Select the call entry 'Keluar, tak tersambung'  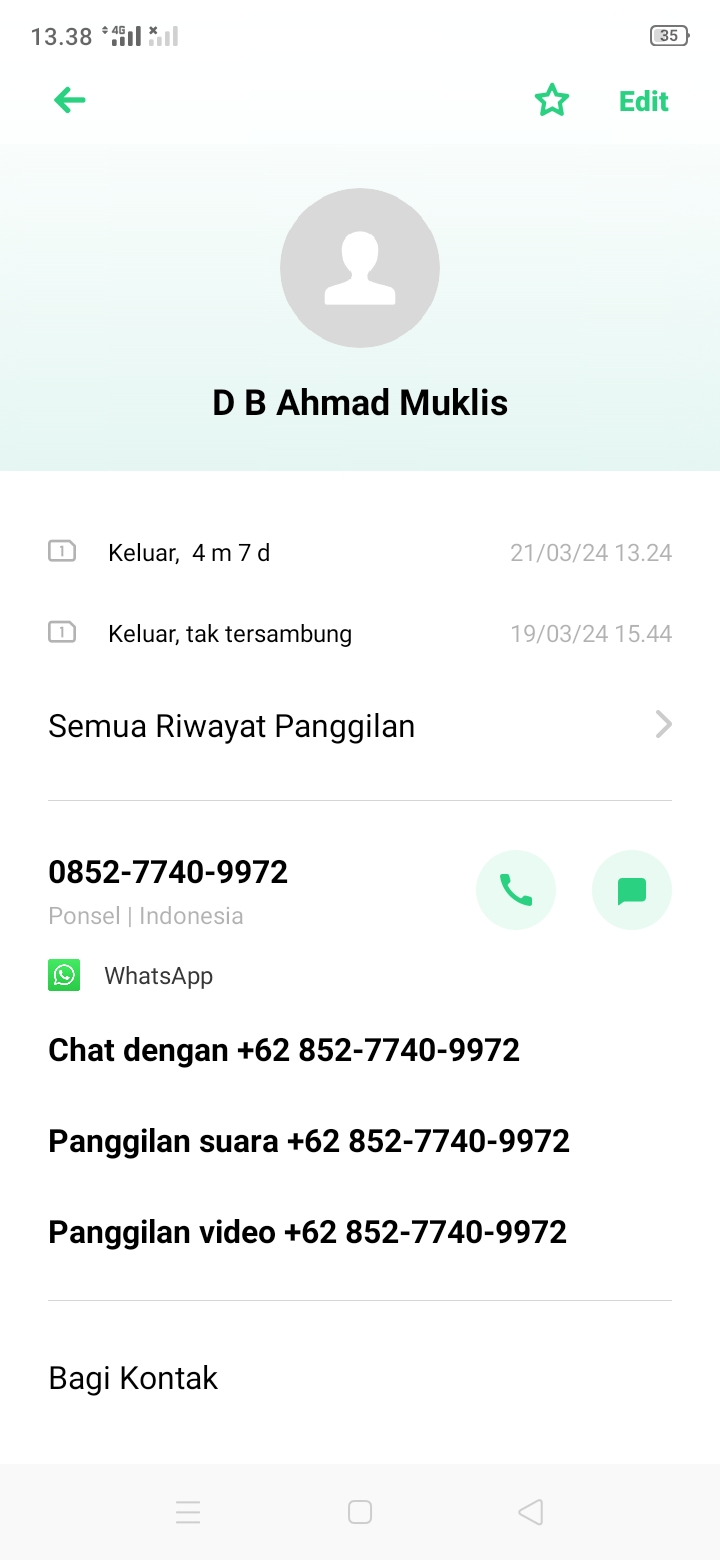(360, 633)
